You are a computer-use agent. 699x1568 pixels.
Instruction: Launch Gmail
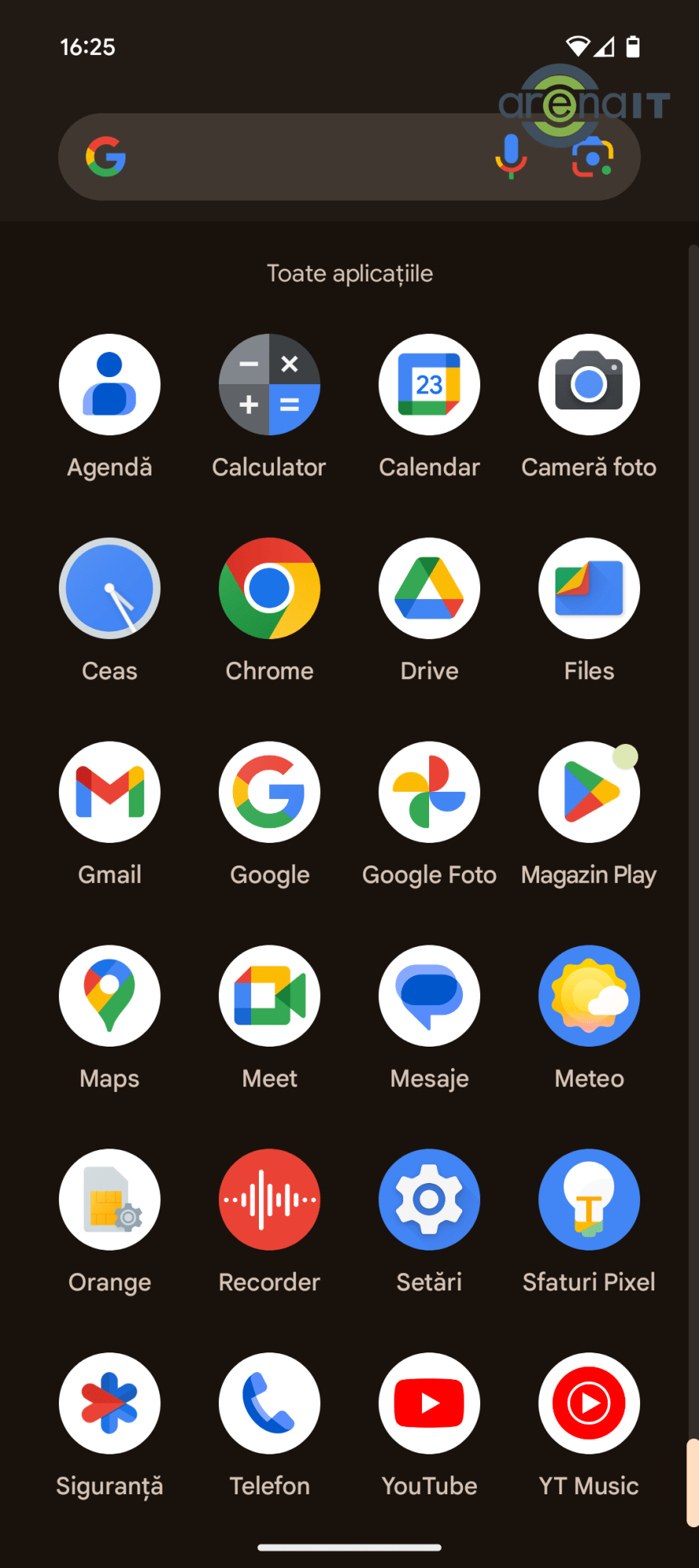click(110, 793)
